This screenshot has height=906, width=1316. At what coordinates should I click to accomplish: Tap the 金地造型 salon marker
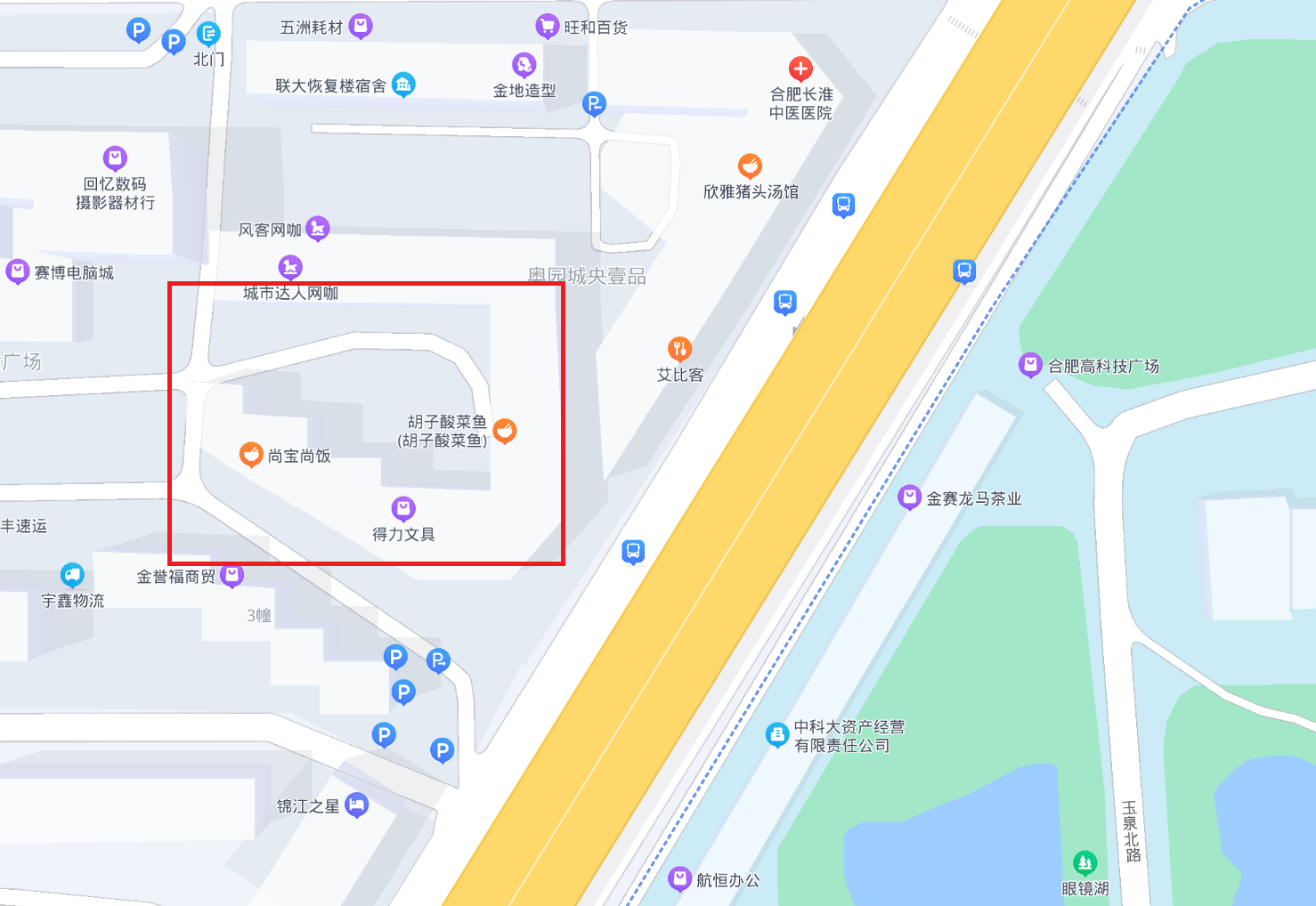[524, 64]
